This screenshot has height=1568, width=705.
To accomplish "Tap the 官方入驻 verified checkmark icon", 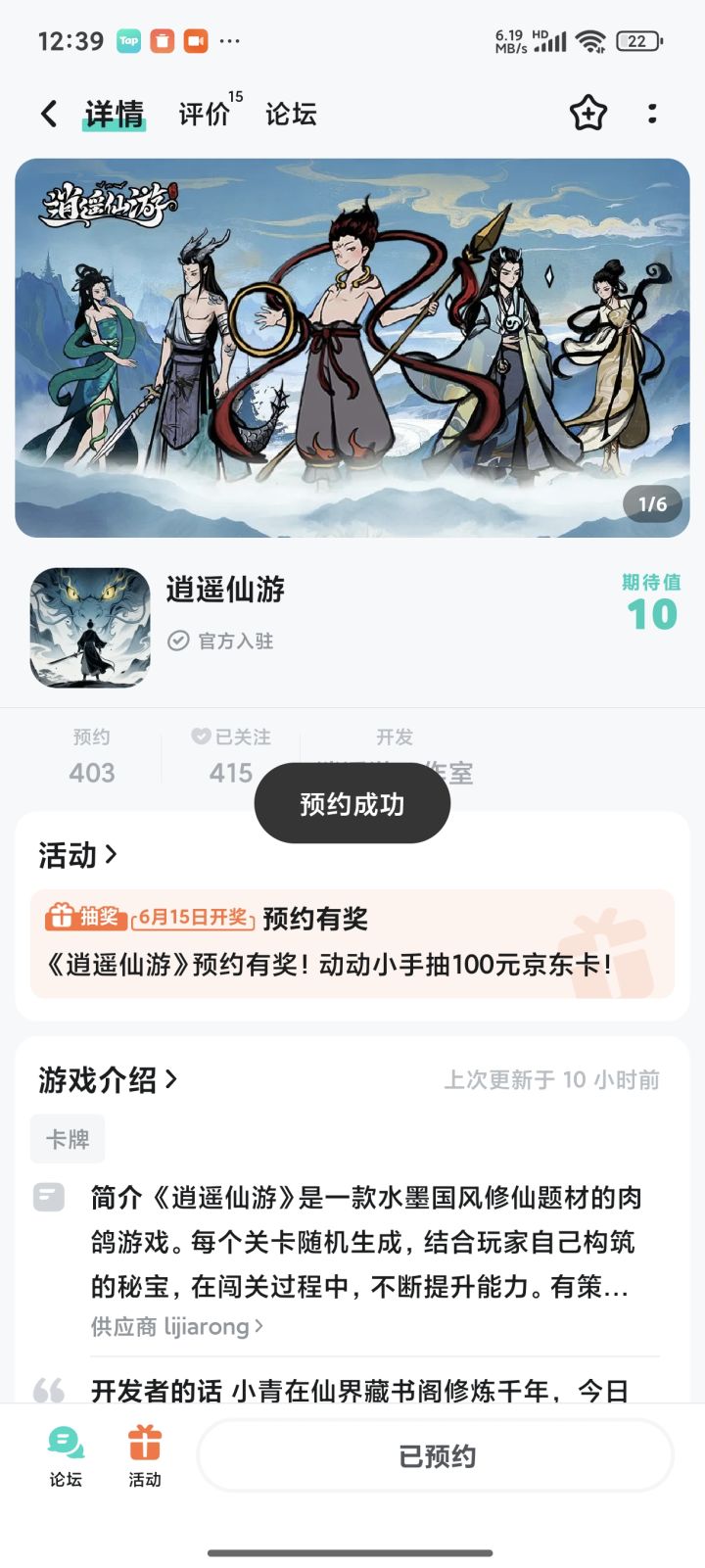I will pyautogui.click(x=177, y=641).
